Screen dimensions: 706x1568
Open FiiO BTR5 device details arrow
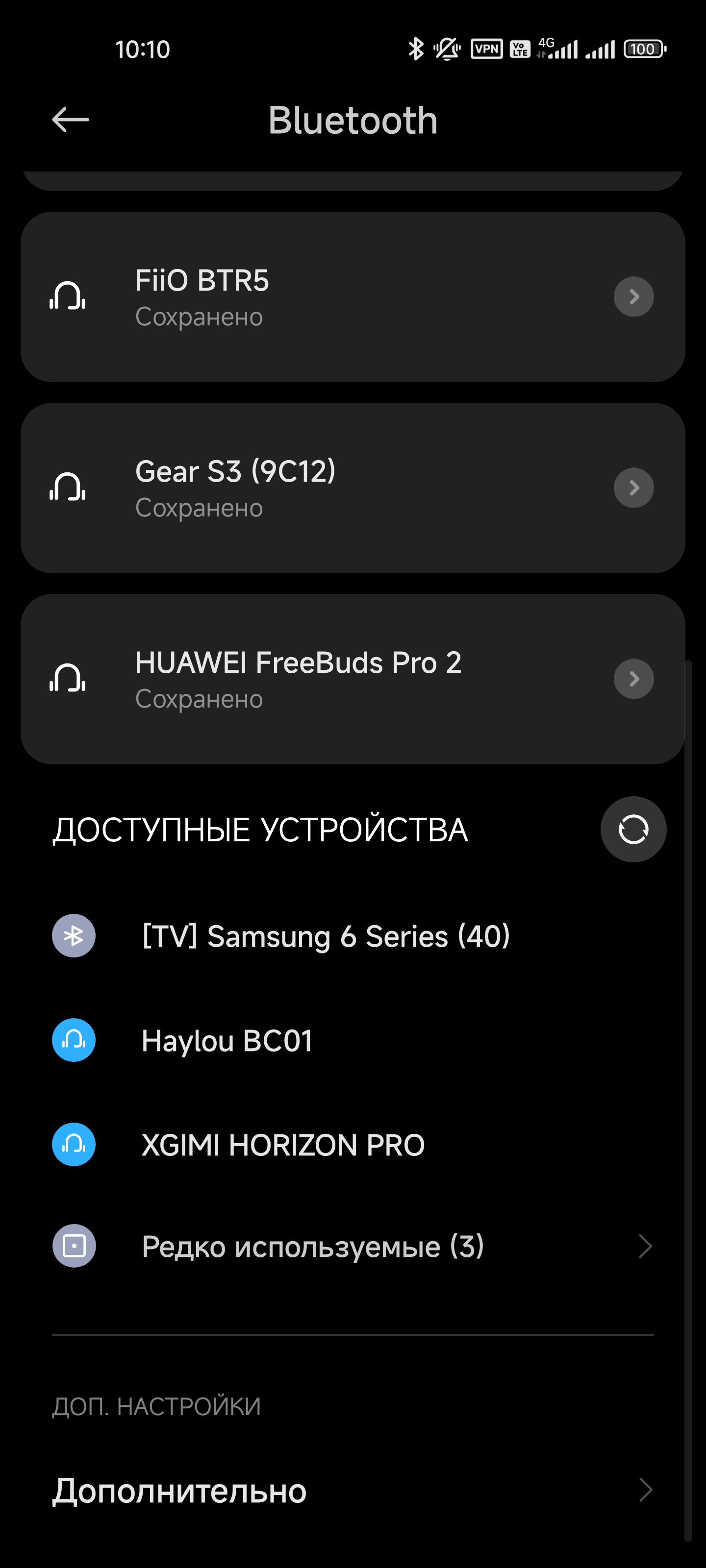[x=633, y=297]
